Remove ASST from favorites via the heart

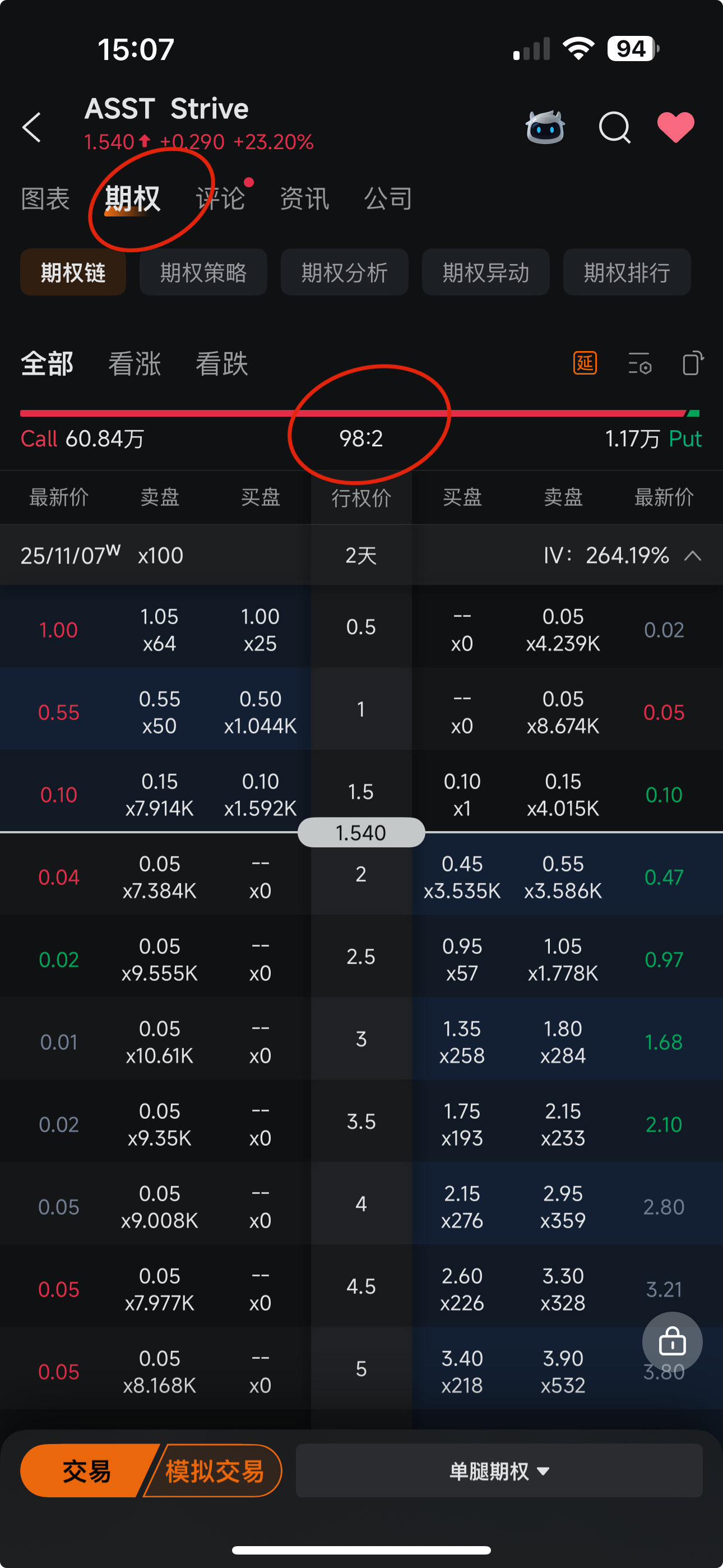point(675,127)
